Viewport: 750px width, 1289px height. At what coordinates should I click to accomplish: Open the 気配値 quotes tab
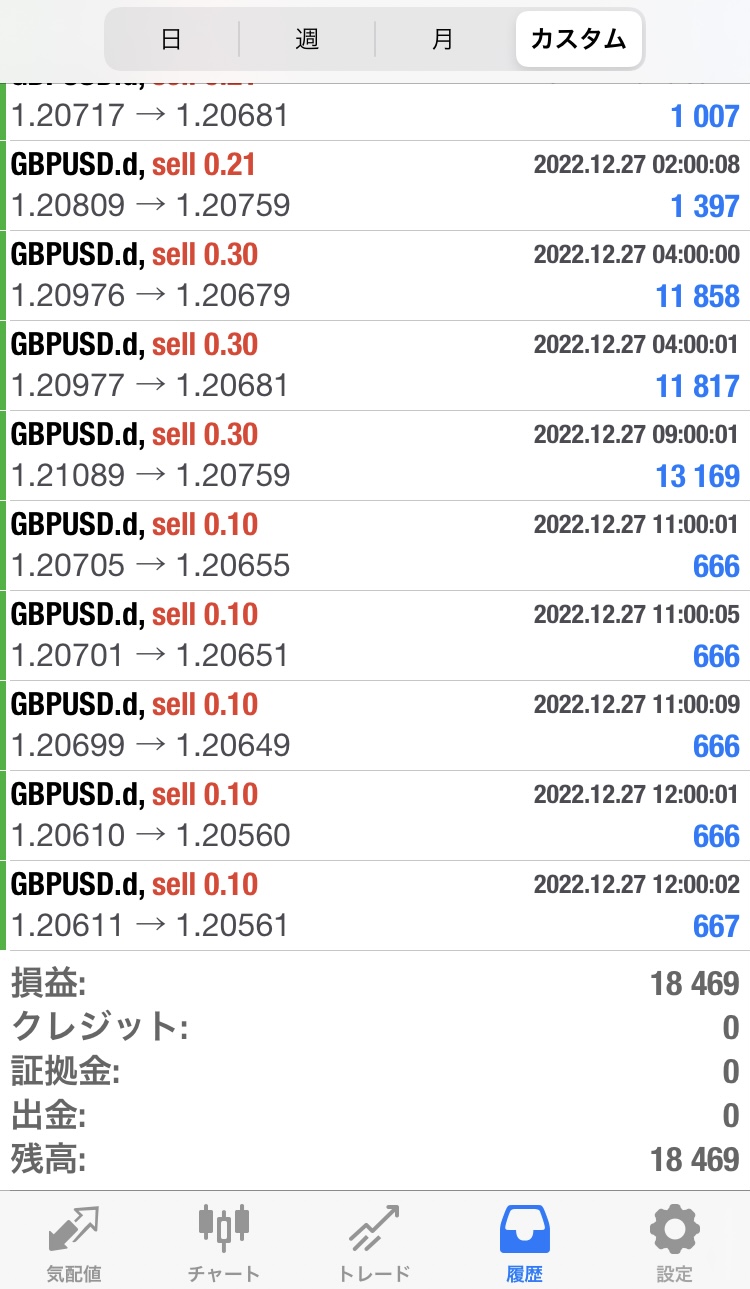(74, 1243)
